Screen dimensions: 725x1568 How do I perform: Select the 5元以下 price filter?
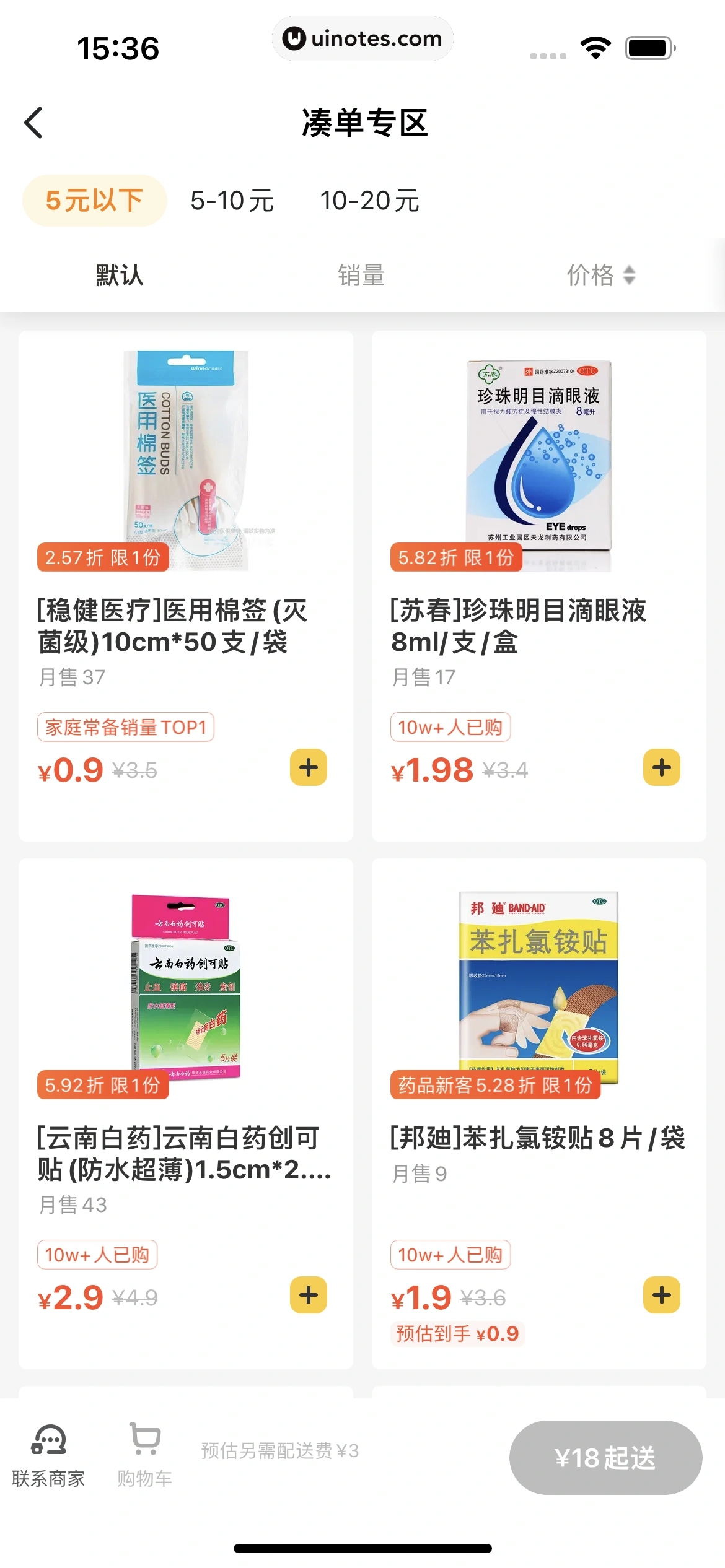94,201
